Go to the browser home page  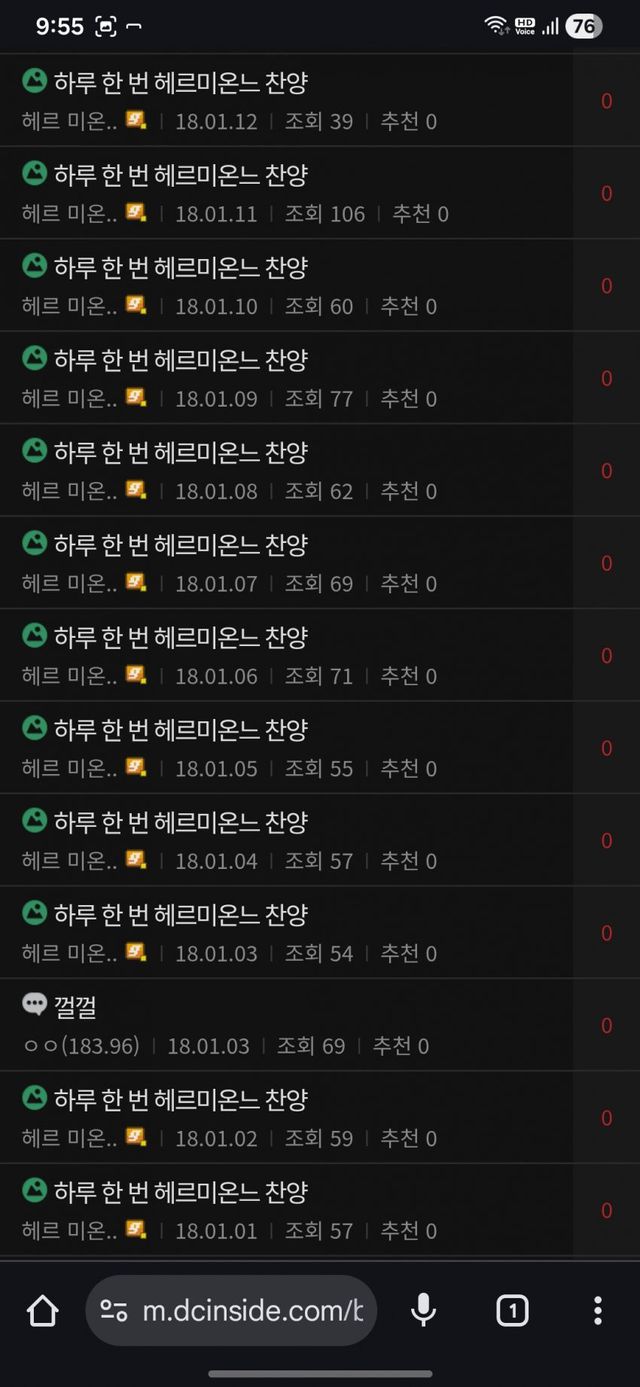click(x=43, y=1310)
